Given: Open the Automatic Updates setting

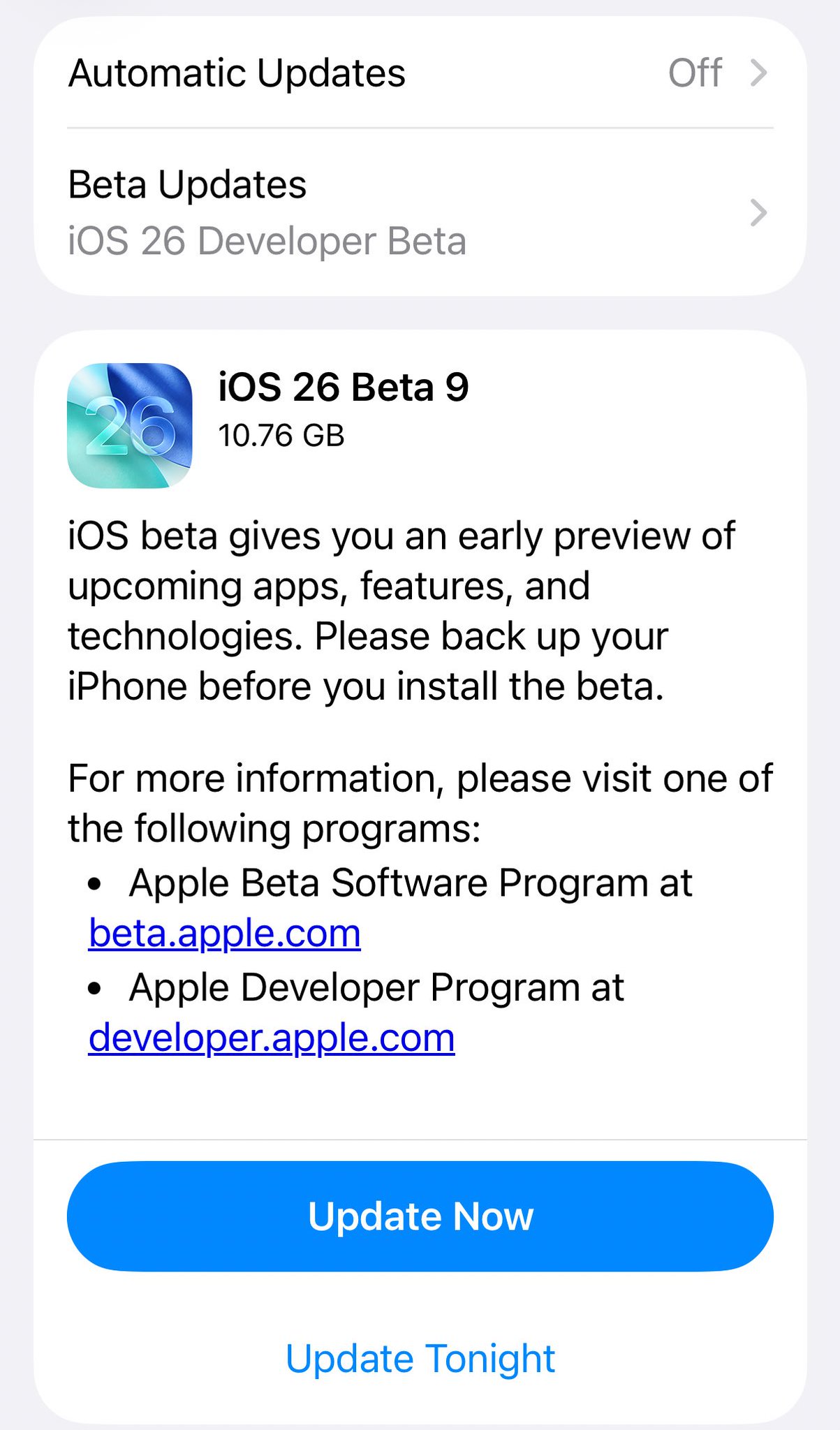Looking at the screenshot, I should (x=420, y=73).
